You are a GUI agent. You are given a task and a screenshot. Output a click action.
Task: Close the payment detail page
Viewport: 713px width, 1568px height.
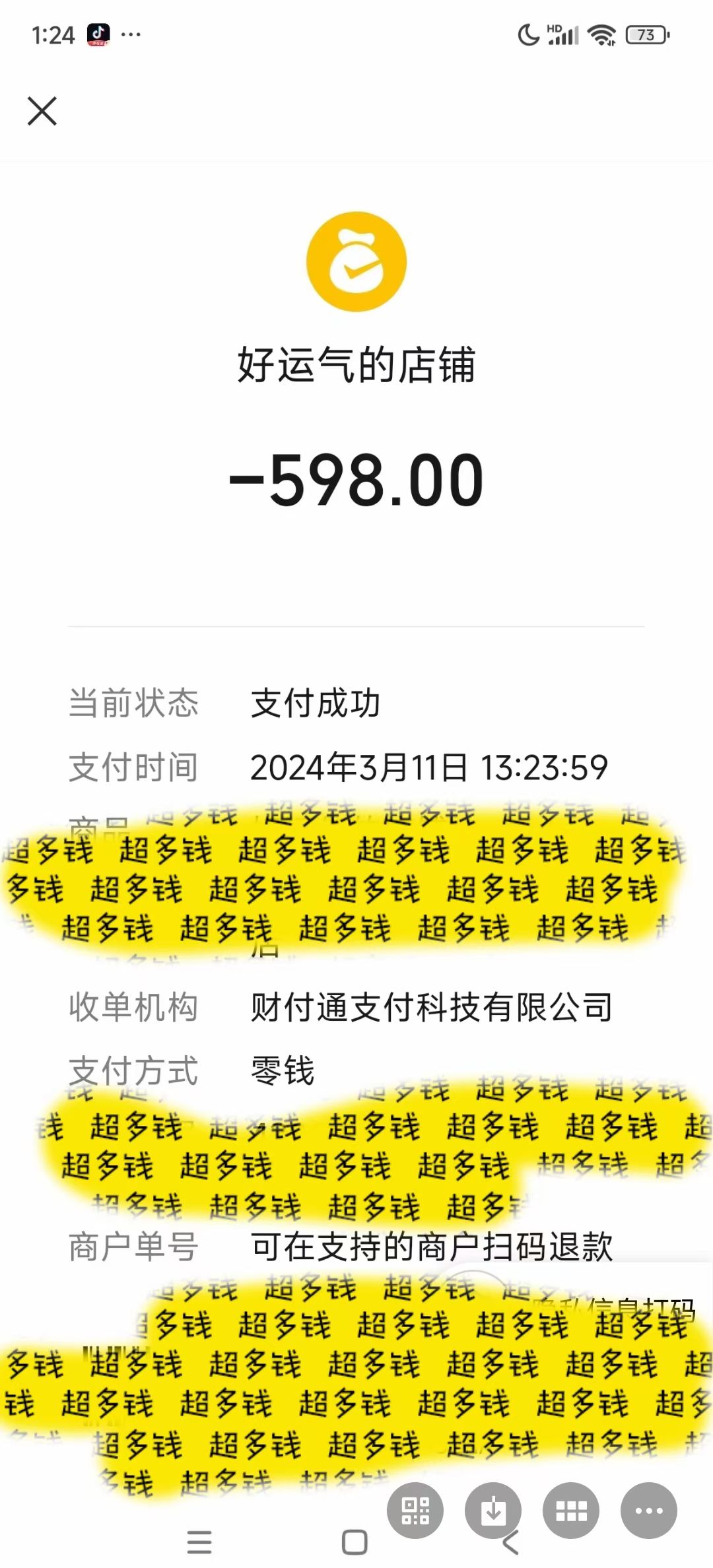[x=42, y=111]
